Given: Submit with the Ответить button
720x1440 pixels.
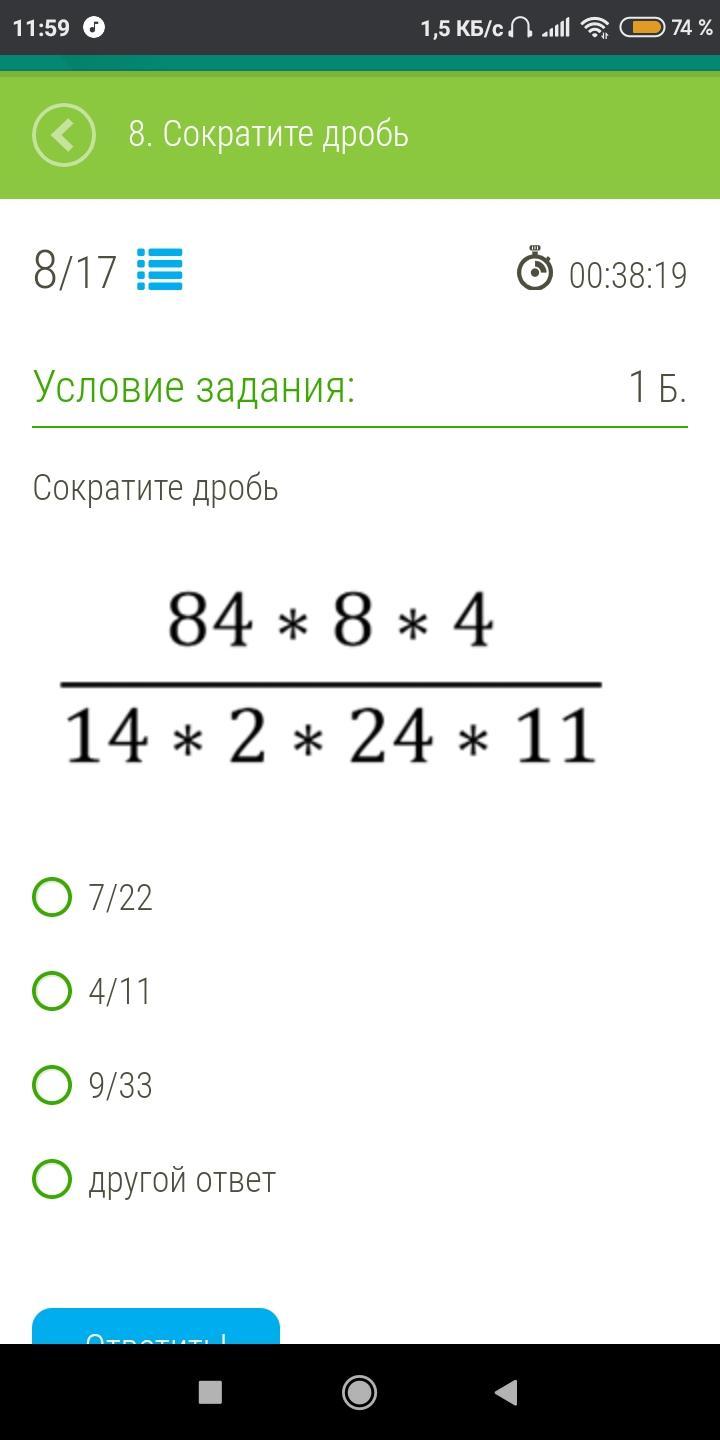Looking at the screenshot, I should click(x=156, y=1327).
